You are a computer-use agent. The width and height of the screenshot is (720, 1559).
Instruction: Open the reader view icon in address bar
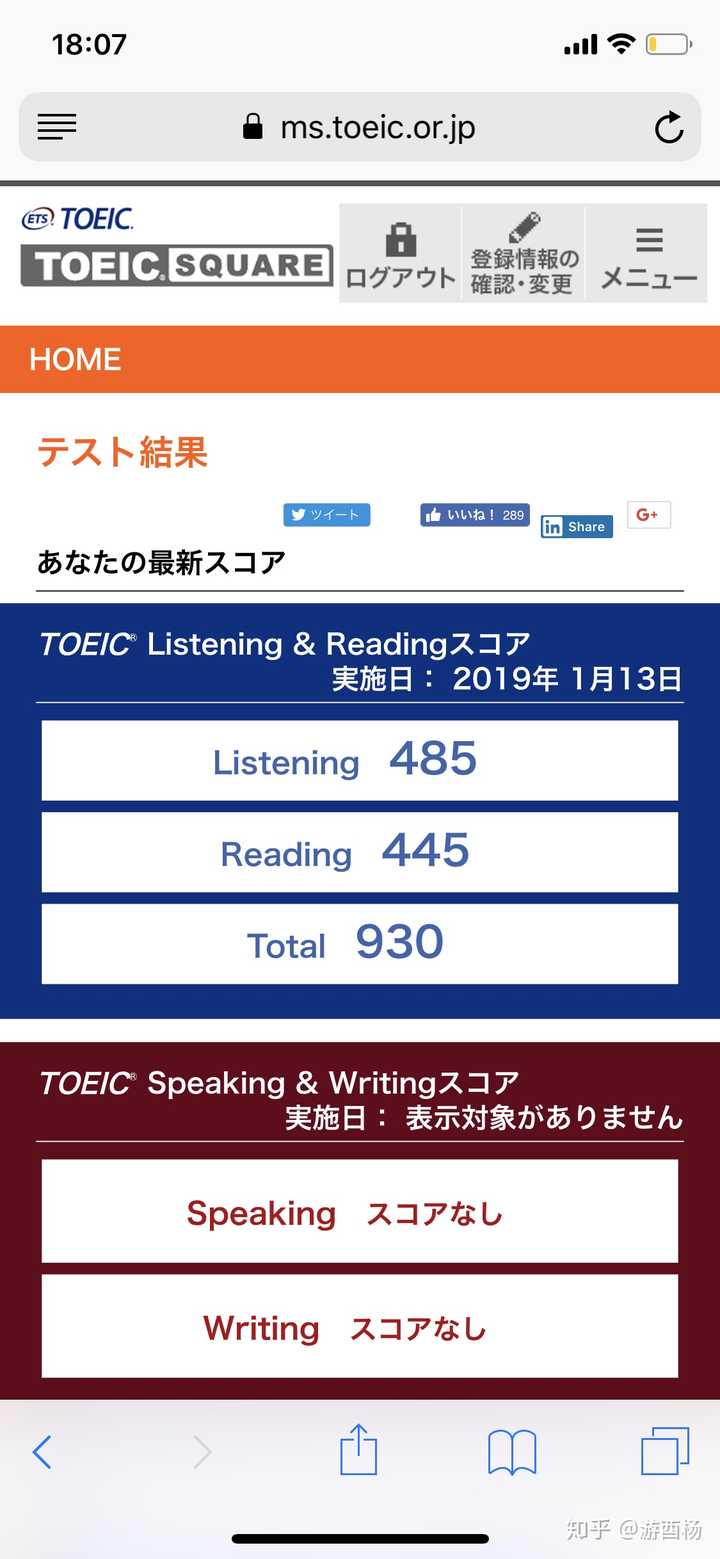(57, 128)
